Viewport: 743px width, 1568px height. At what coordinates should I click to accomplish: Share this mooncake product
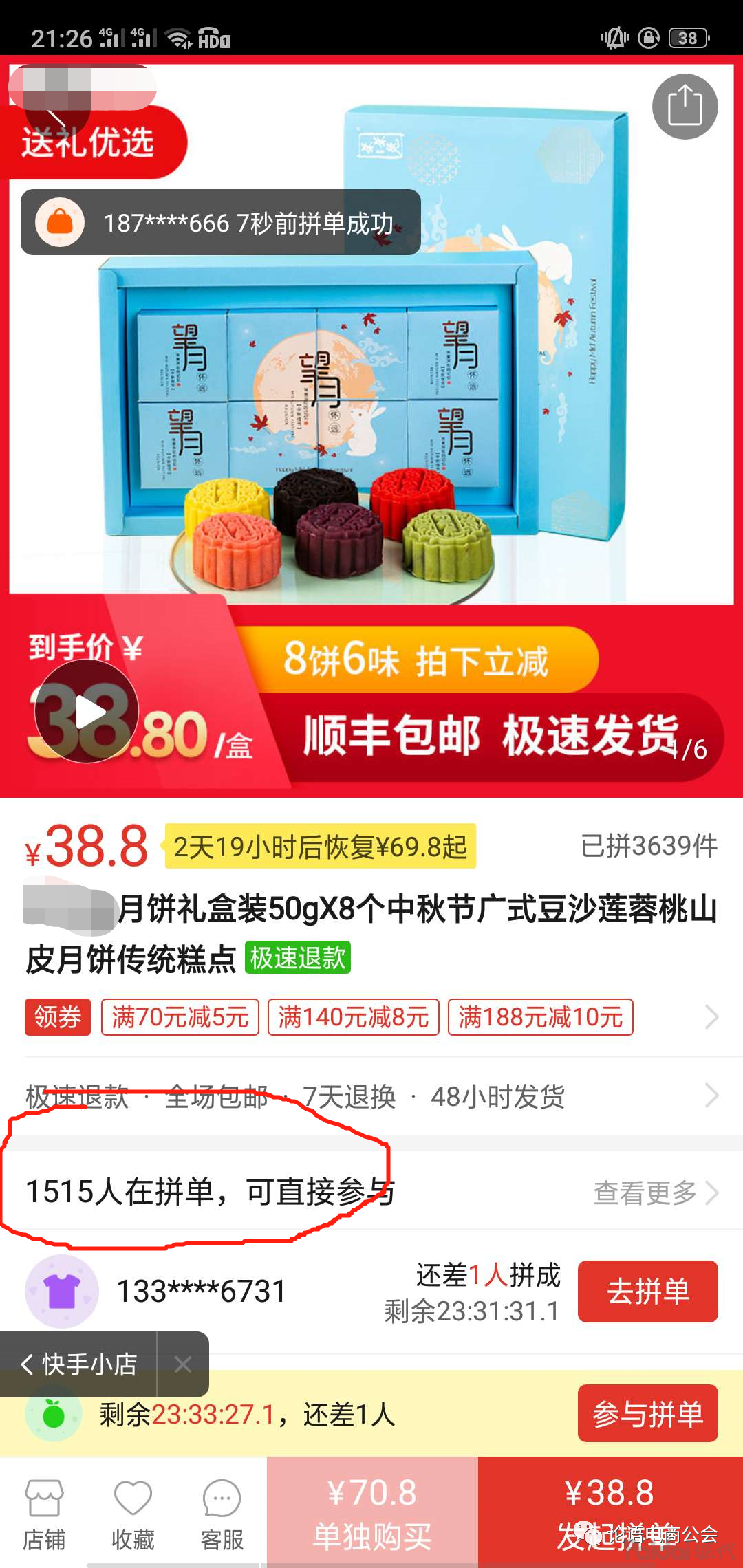[685, 106]
